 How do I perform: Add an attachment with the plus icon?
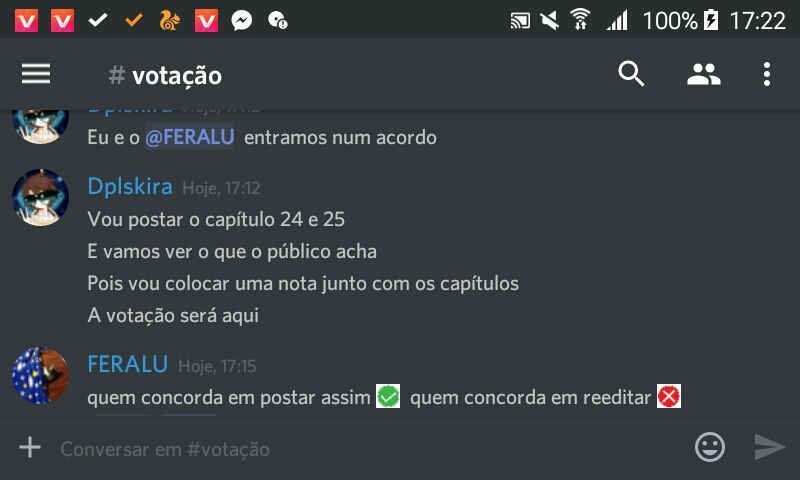tap(30, 448)
